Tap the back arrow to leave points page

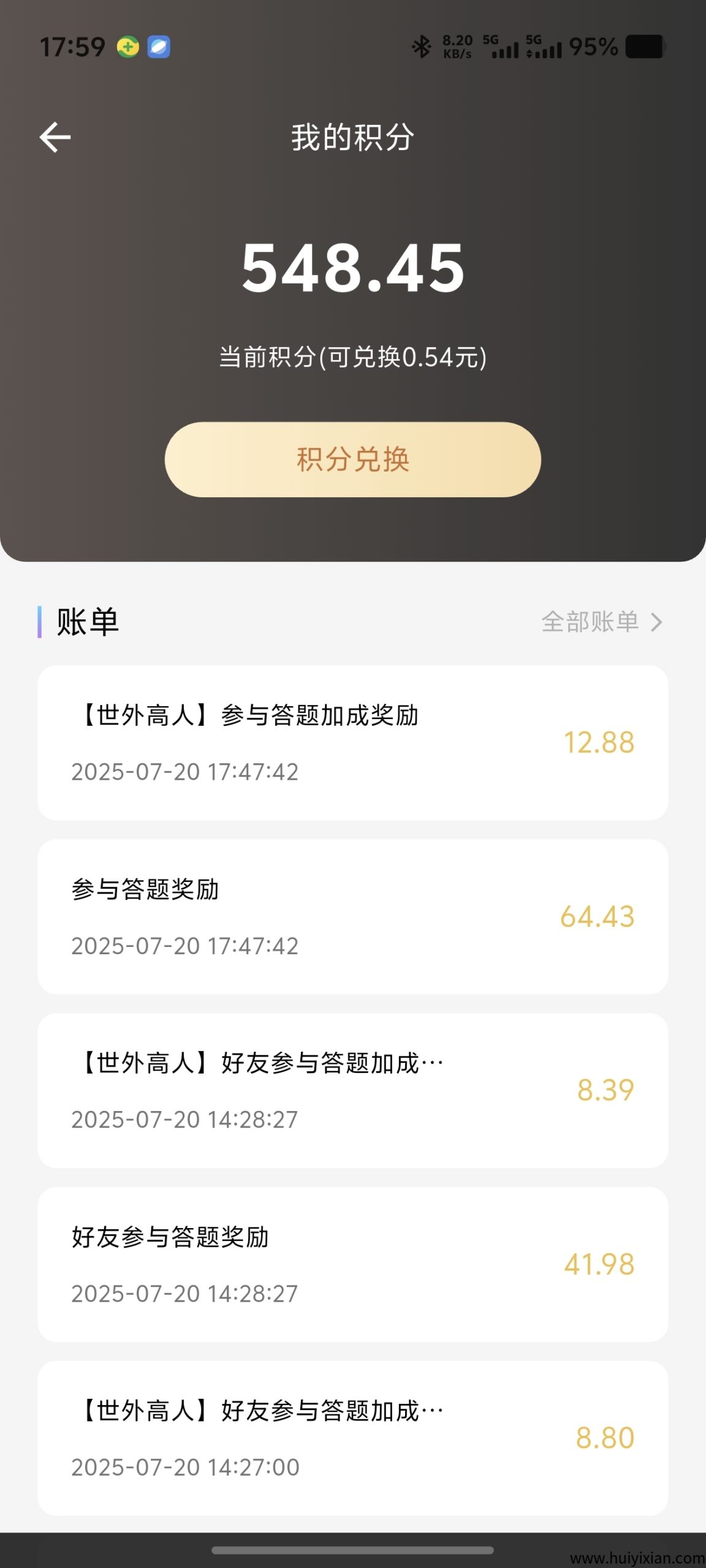tap(55, 137)
